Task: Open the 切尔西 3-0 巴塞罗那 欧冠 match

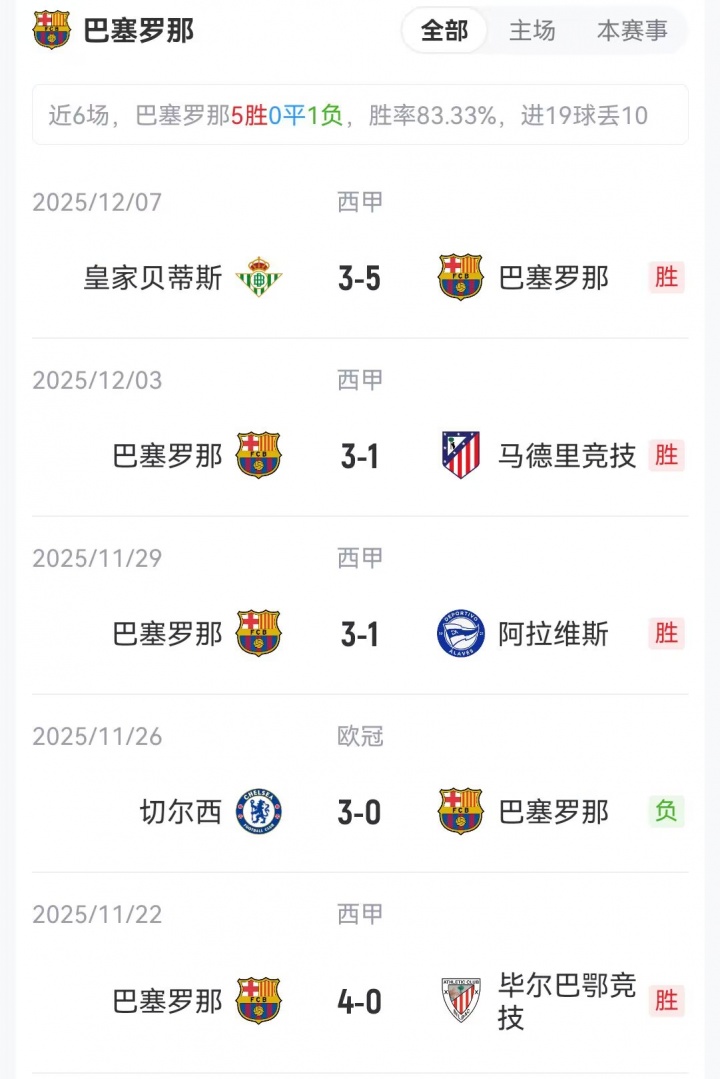Action: point(360,812)
